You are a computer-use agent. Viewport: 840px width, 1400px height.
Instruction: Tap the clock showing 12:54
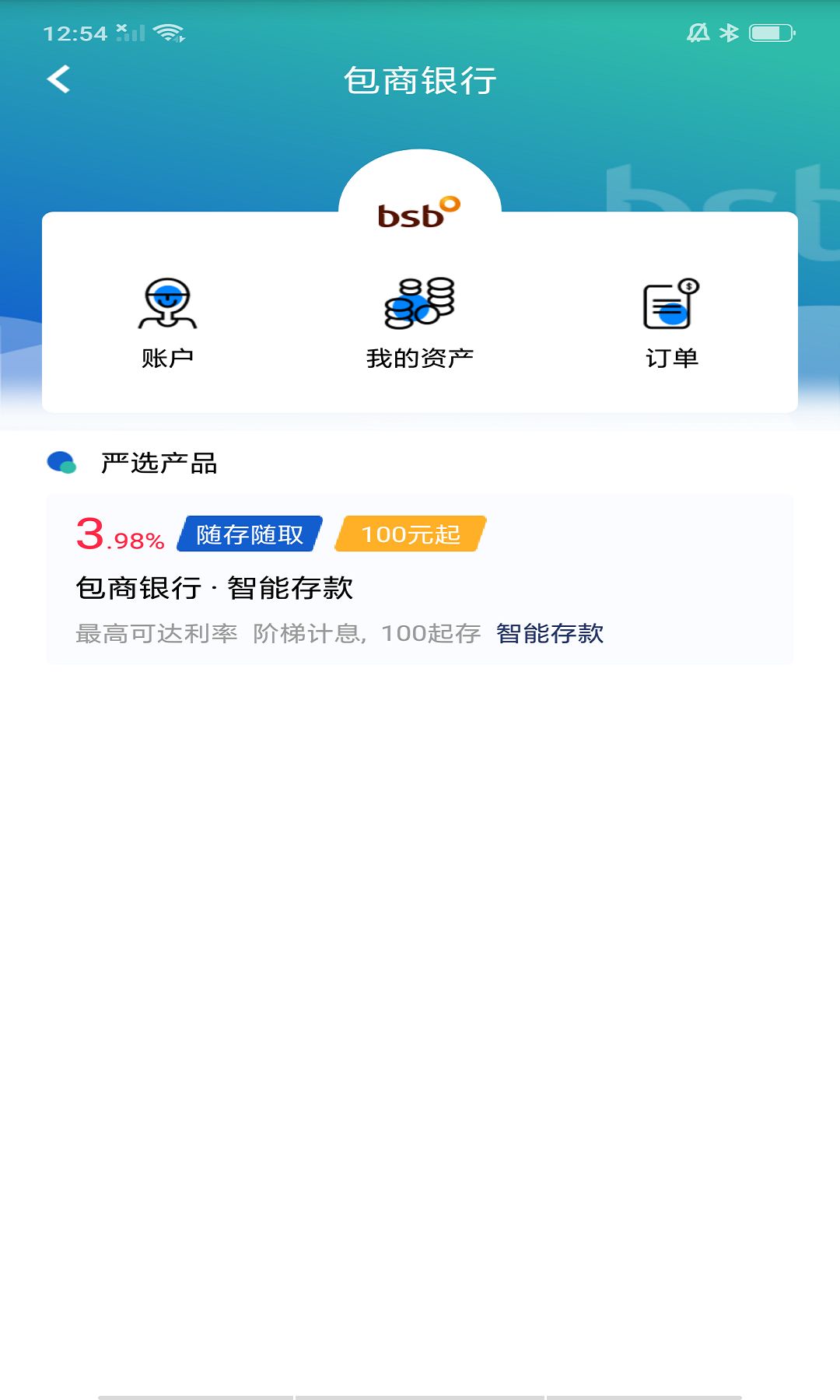pos(74,31)
